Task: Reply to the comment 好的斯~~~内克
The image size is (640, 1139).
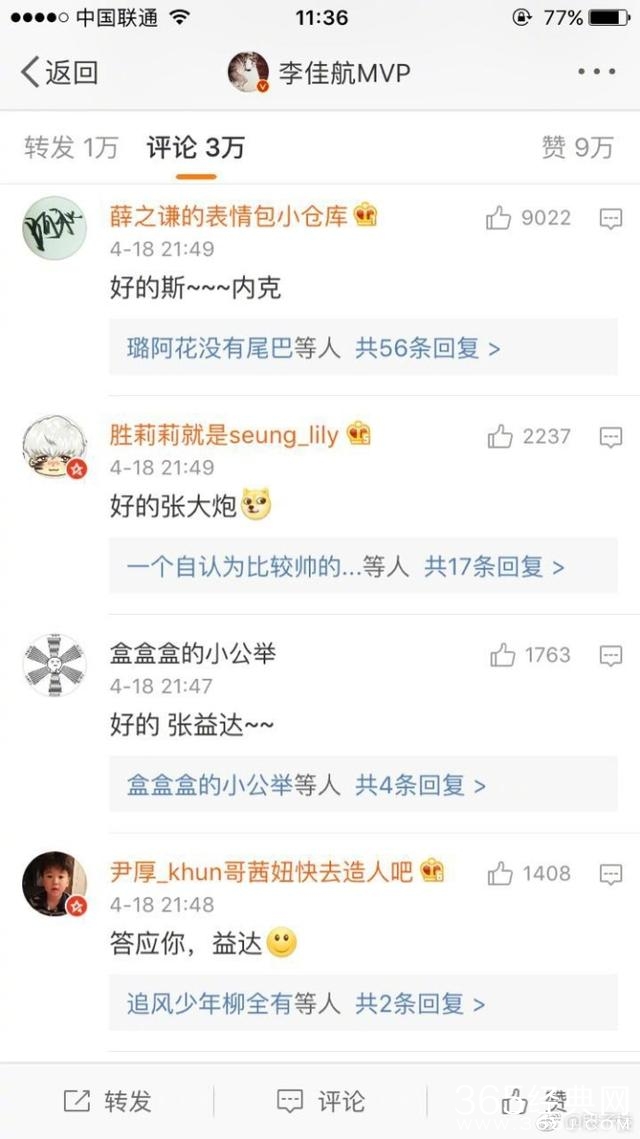Action: 611,219
